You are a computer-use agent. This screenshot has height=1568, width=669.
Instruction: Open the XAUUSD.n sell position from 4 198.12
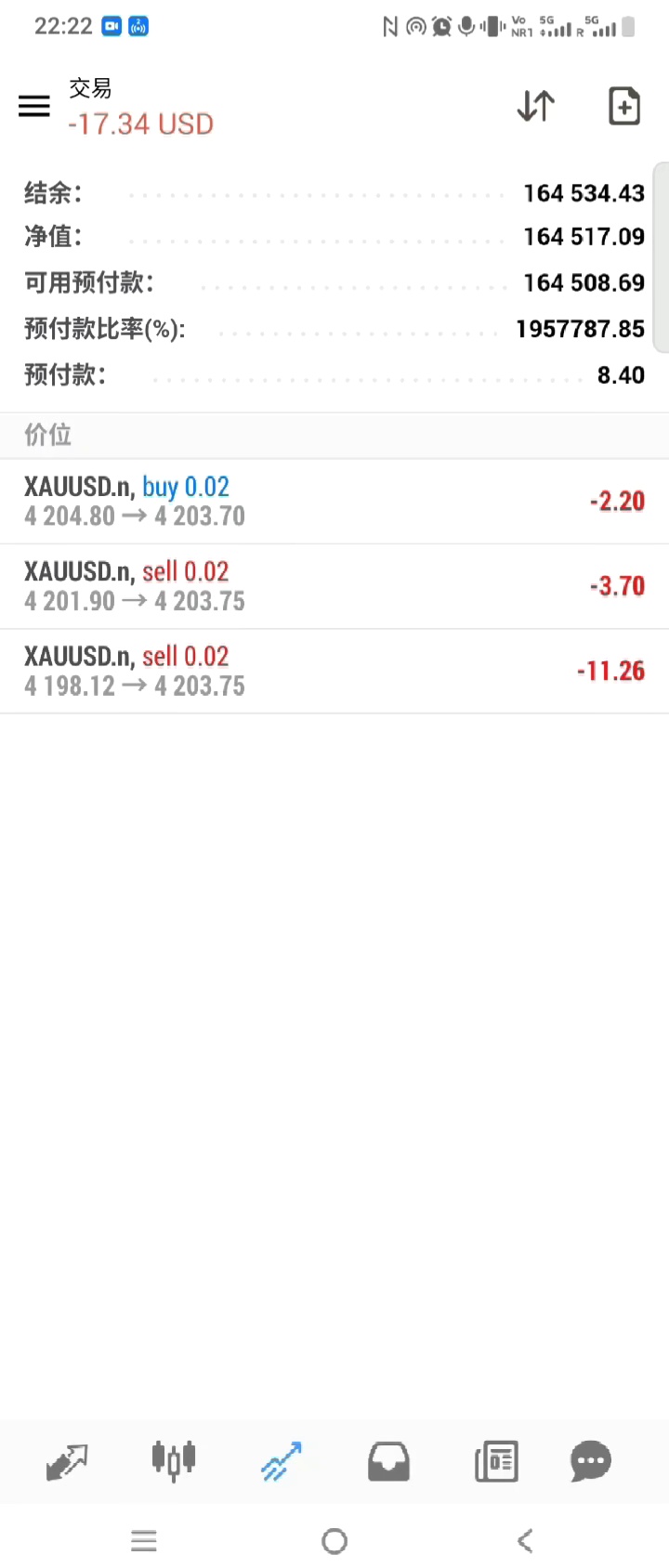coord(334,671)
